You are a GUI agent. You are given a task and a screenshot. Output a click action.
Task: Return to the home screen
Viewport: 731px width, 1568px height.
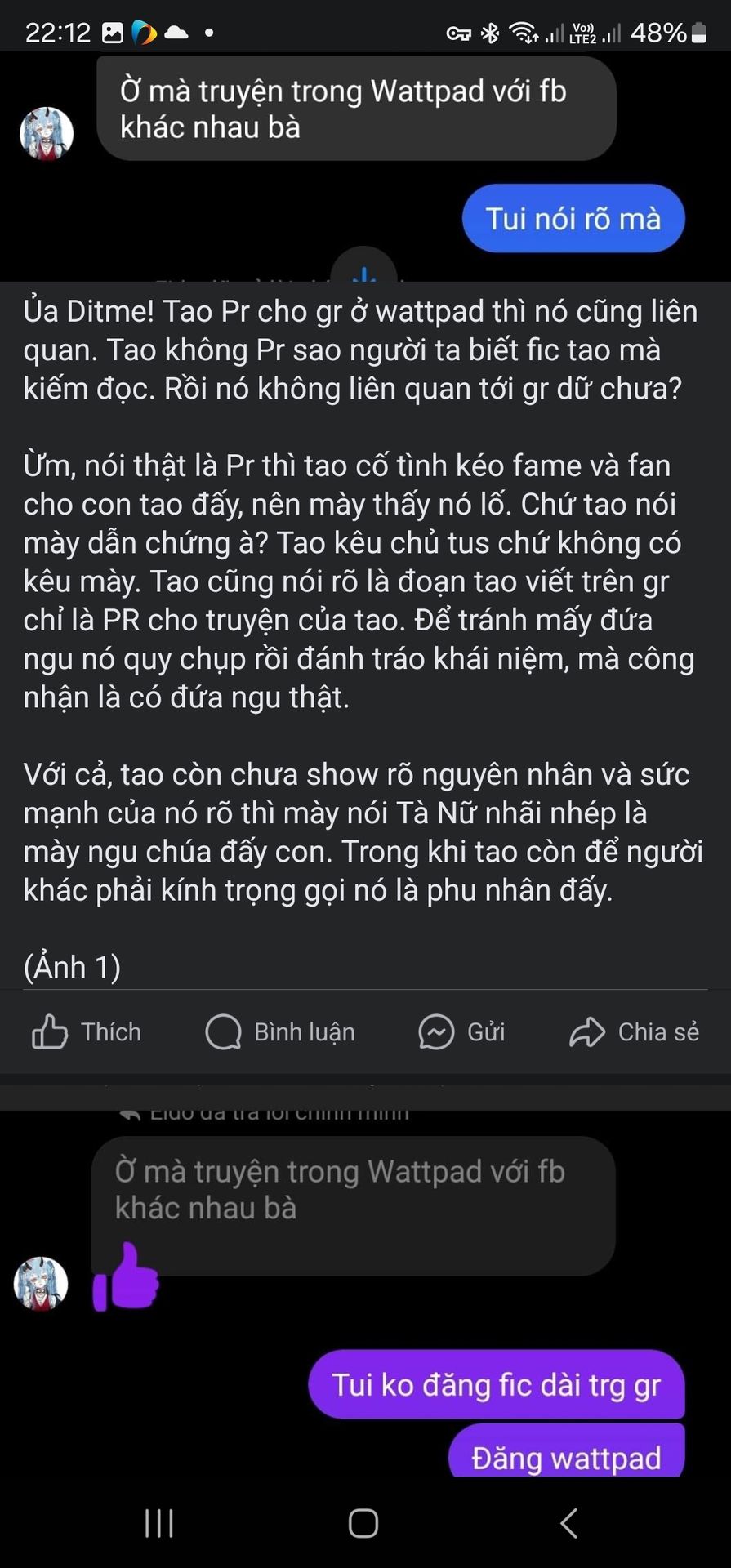tap(363, 1523)
